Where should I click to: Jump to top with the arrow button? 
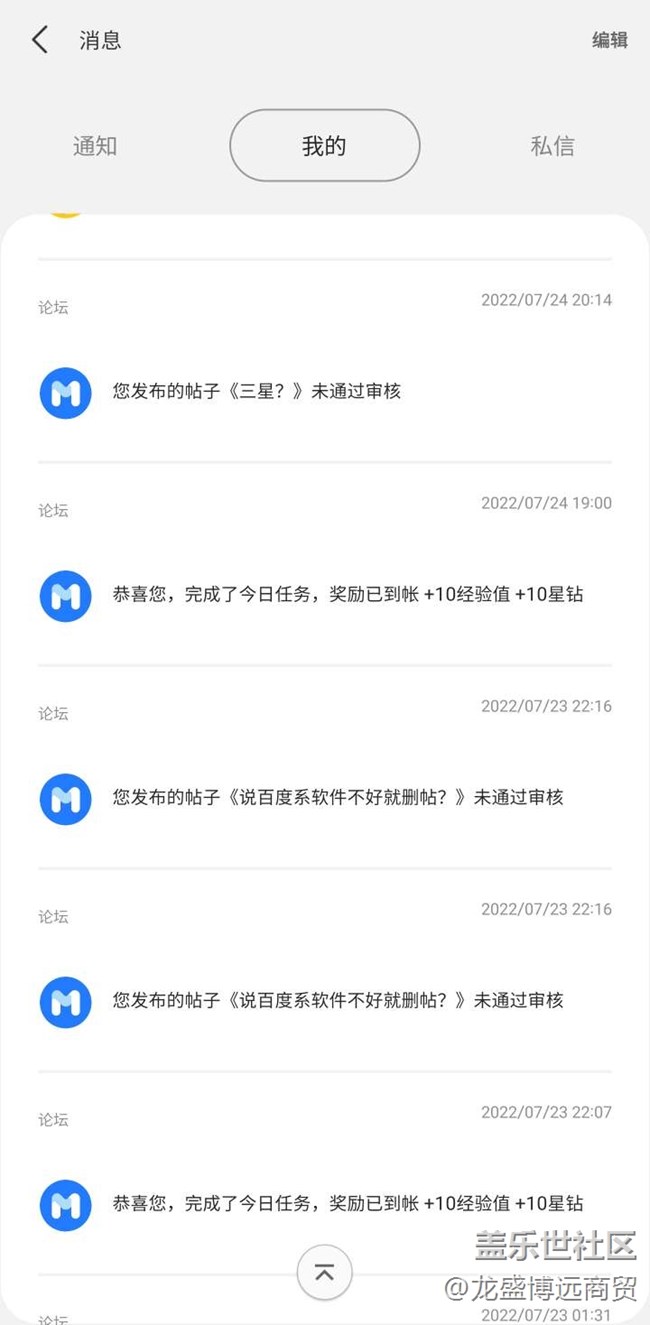(x=325, y=1273)
